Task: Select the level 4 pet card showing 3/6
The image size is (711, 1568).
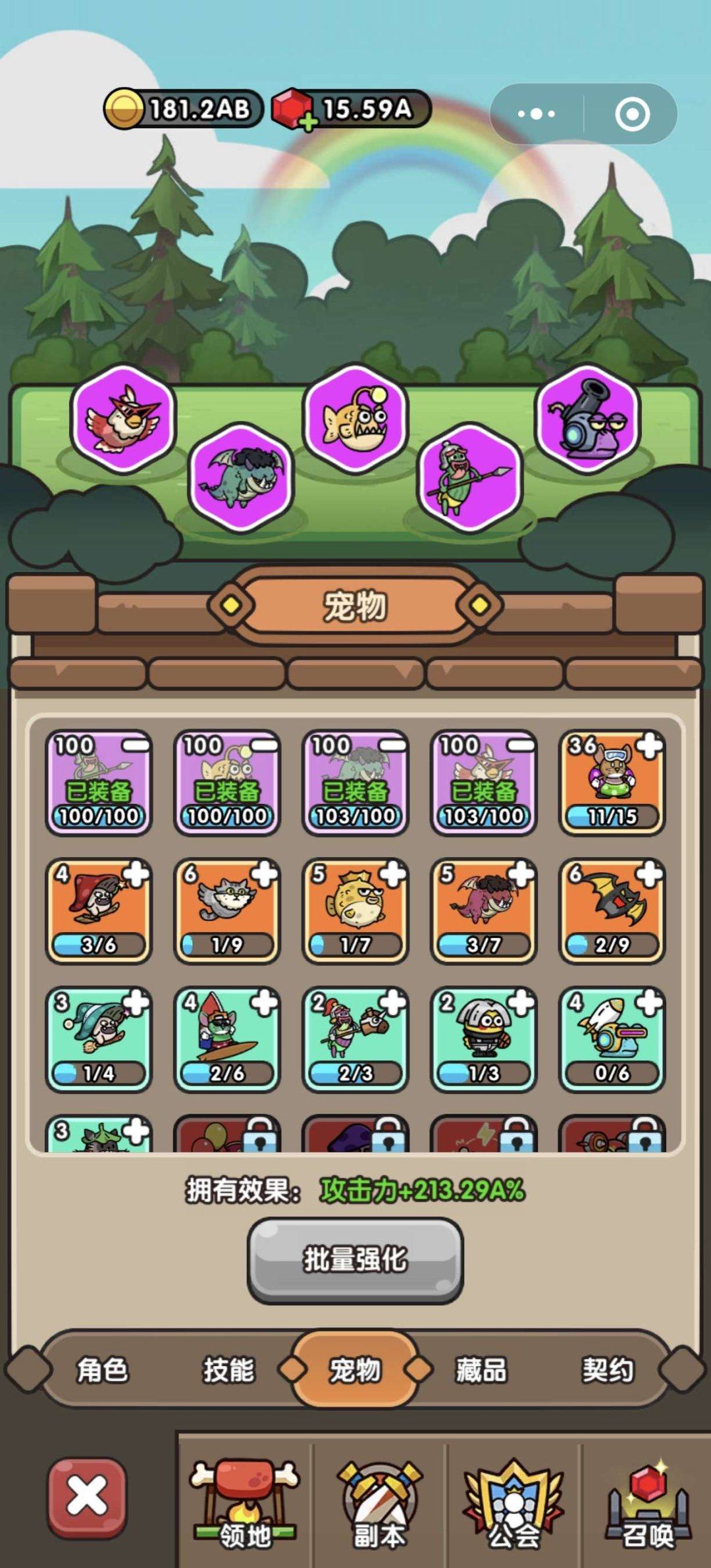Action: (x=99, y=910)
